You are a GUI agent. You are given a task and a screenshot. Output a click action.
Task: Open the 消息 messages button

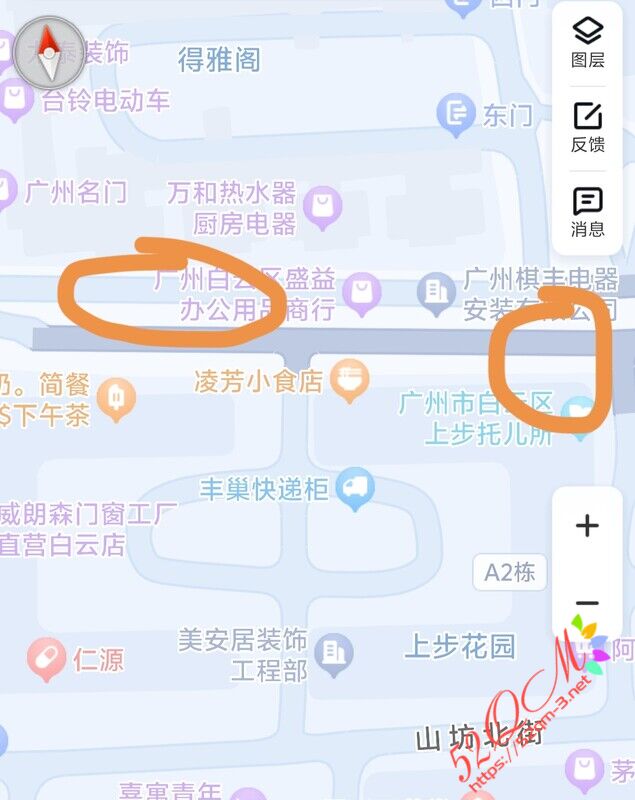[587, 211]
